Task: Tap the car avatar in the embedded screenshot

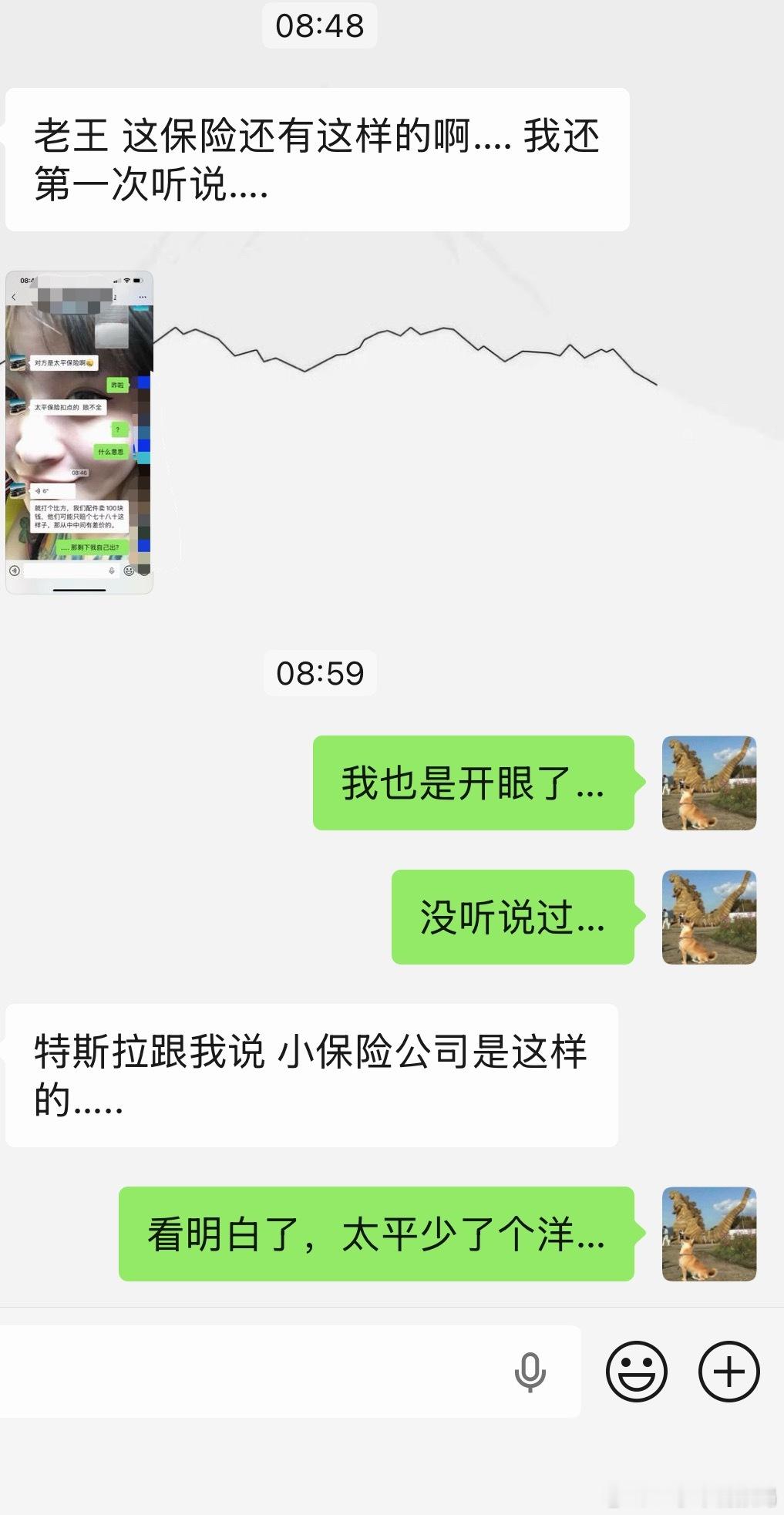Action: (x=18, y=363)
